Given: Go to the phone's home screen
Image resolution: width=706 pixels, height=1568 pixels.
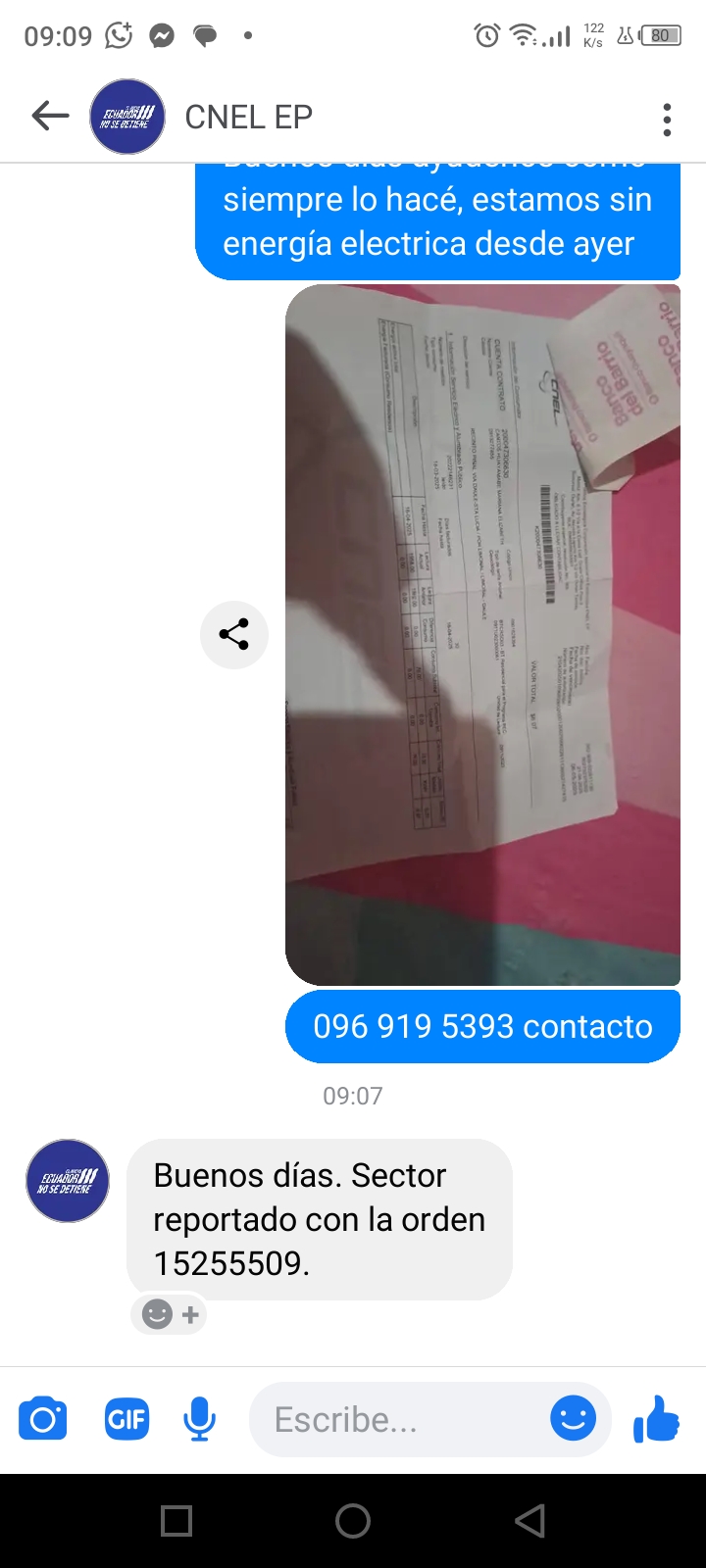Looking at the screenshot, I should tap(353, 1521).
